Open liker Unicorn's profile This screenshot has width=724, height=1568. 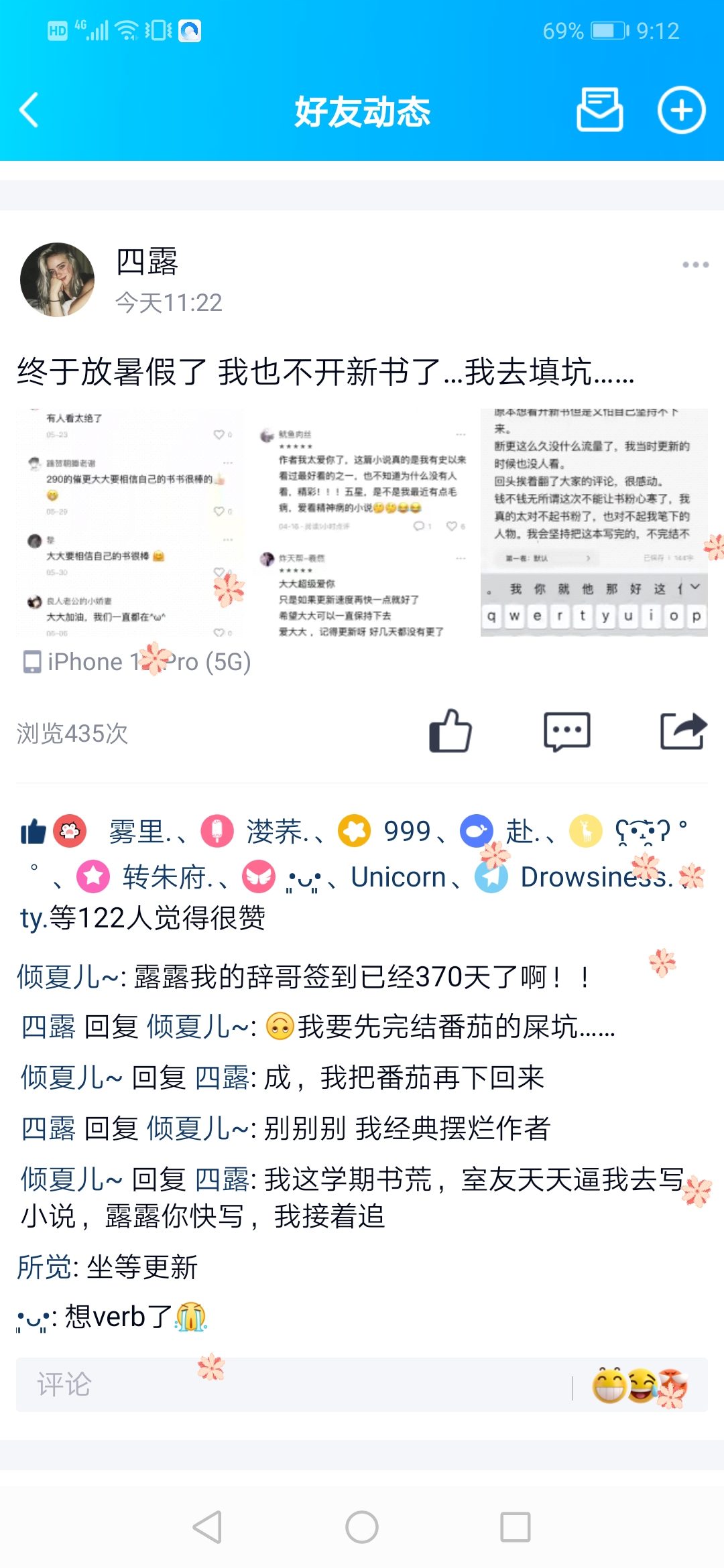click(398, 877)
